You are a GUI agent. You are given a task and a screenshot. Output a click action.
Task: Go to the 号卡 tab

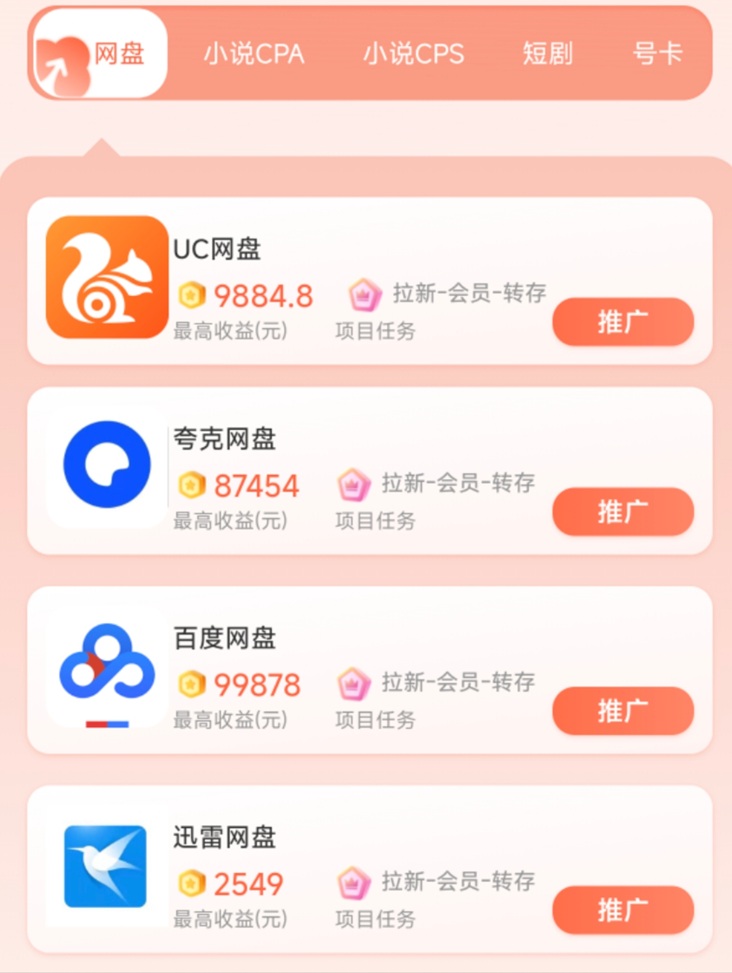[657, 54]
